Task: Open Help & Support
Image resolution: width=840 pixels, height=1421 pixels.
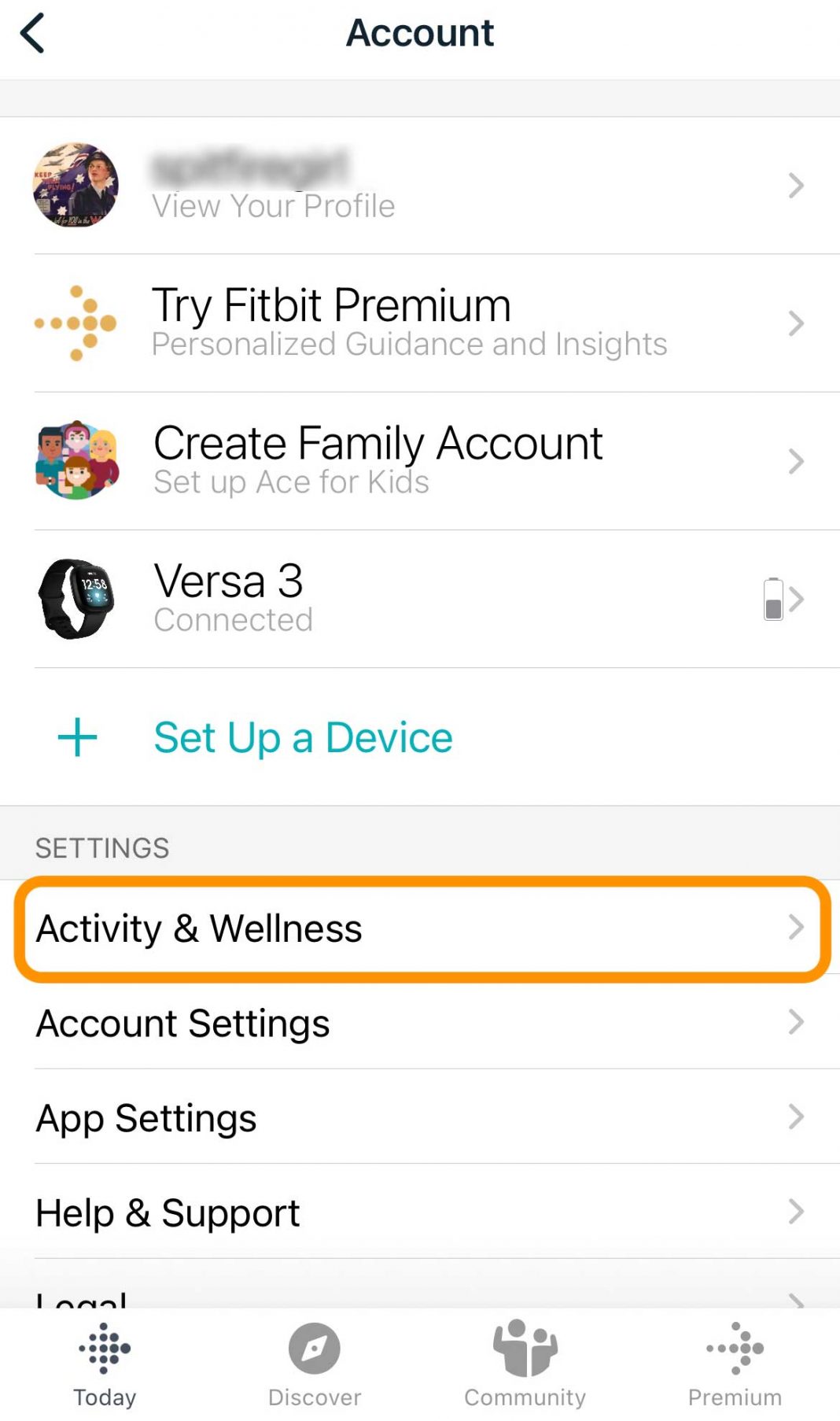Action: 421,1212
